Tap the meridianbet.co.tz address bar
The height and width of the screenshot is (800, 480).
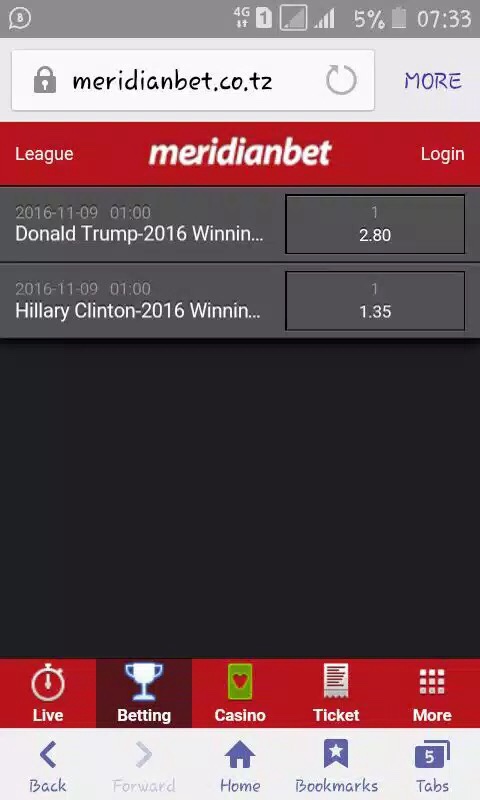(193, 81)
